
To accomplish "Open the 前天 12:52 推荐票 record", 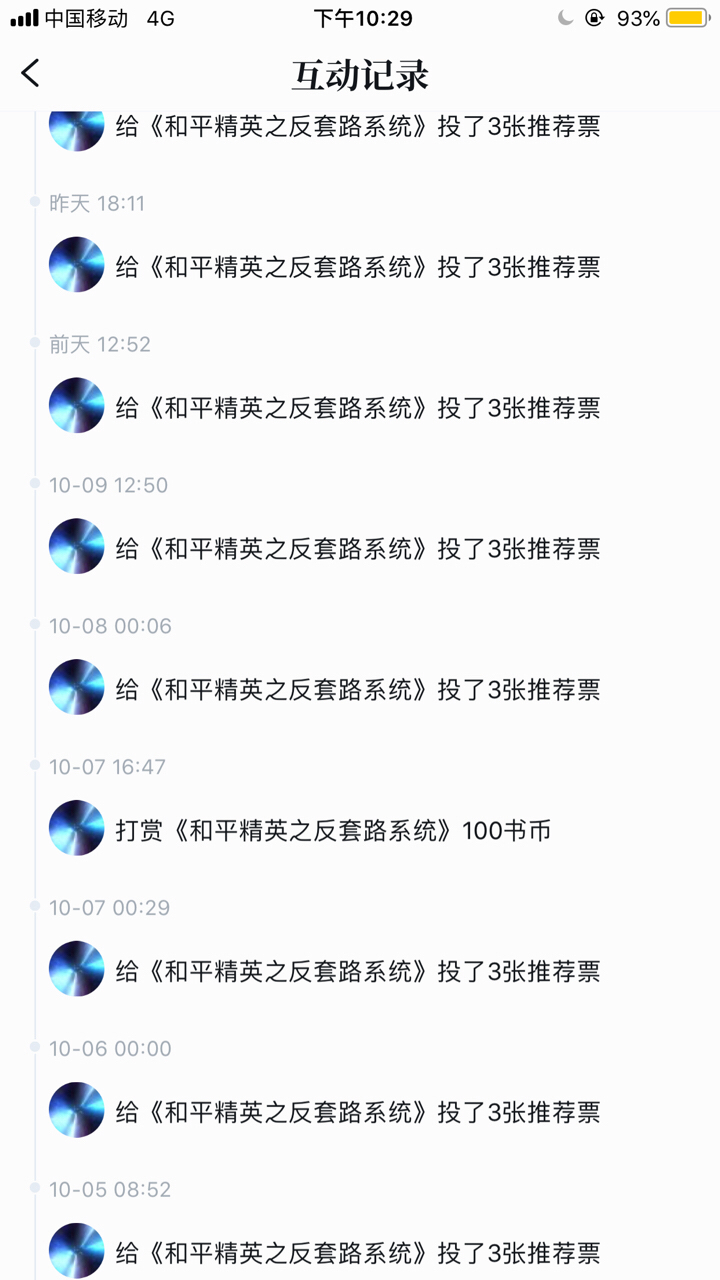I will pos(357,408).
